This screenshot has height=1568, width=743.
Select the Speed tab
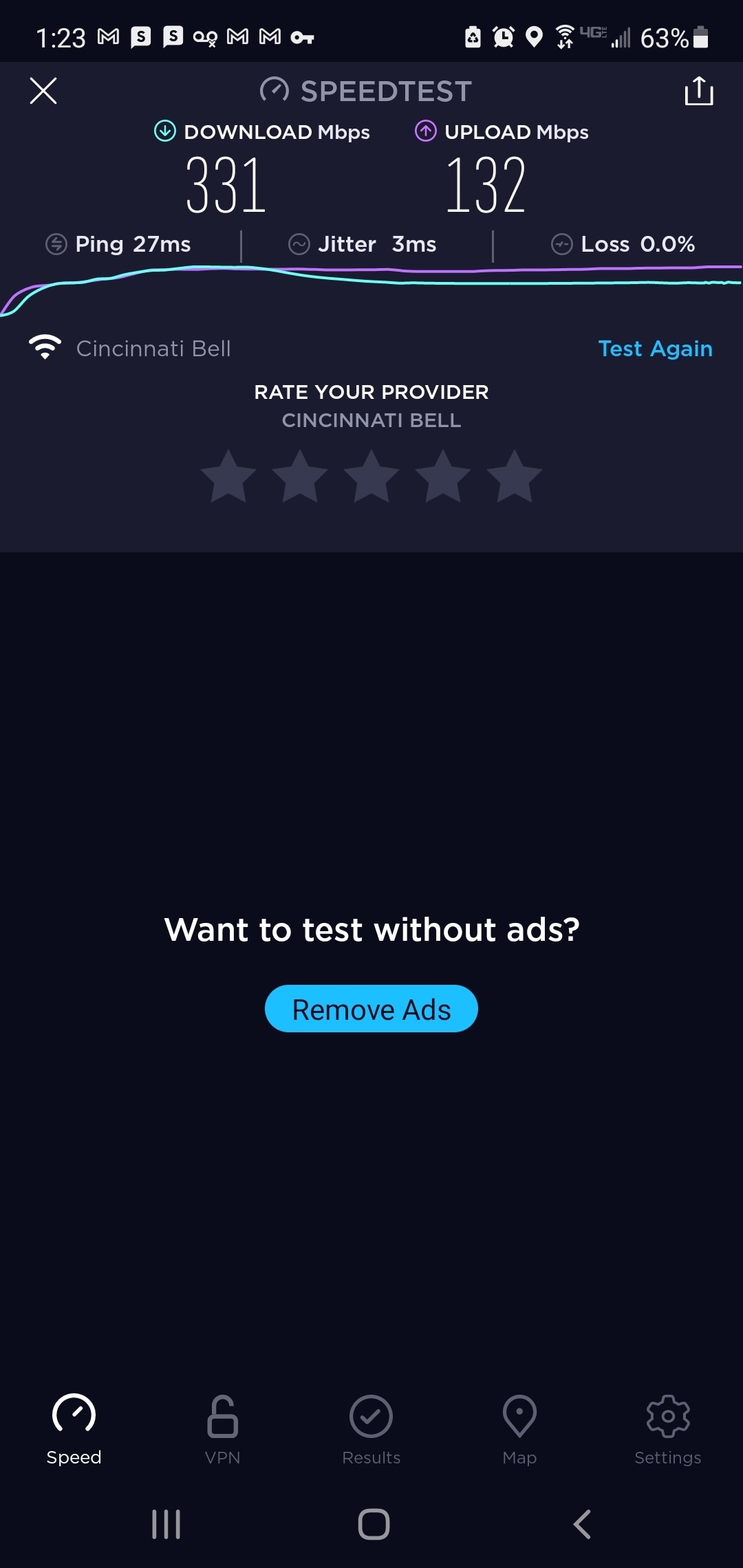74,1429
